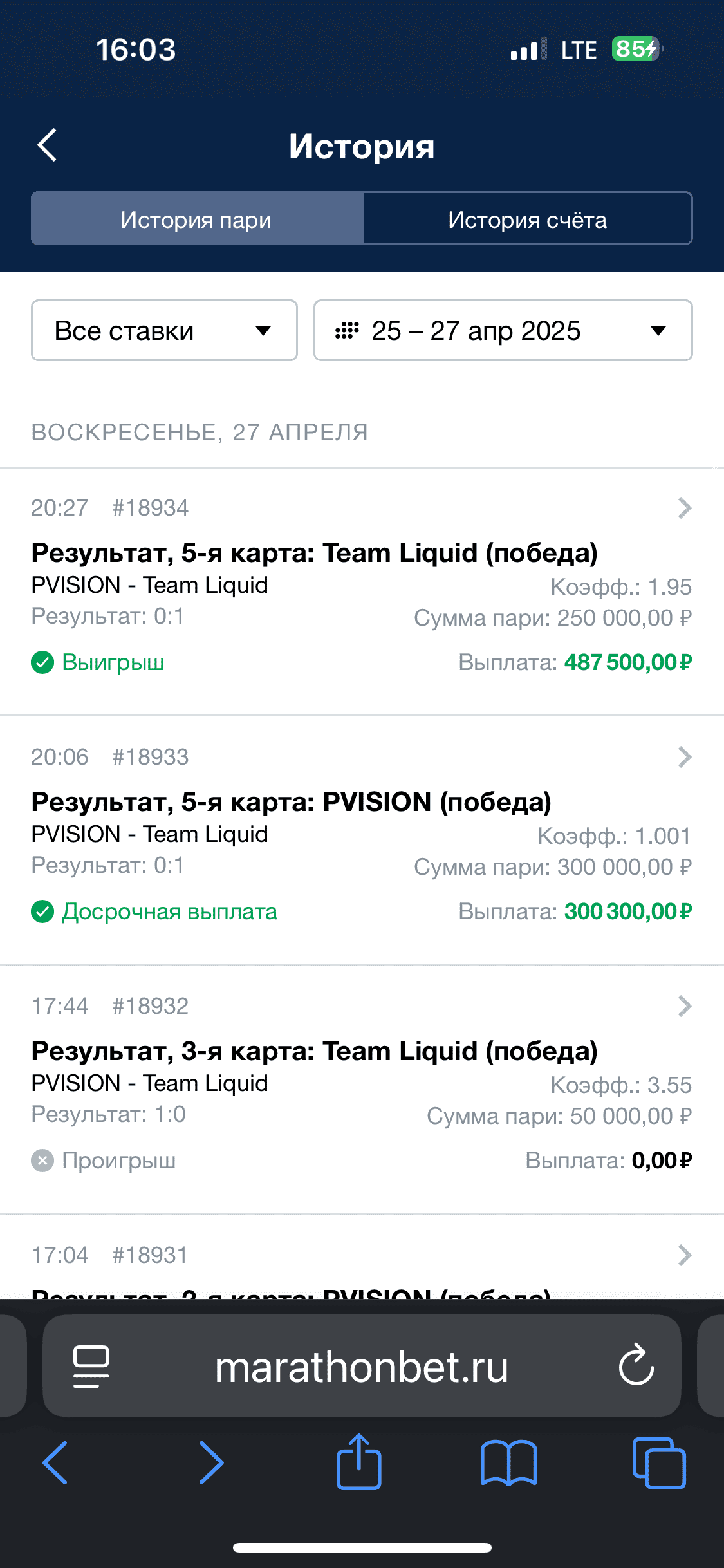The image size is (724, 1568).
Task: Show open Safari tabs
Action: (659, 1462)
